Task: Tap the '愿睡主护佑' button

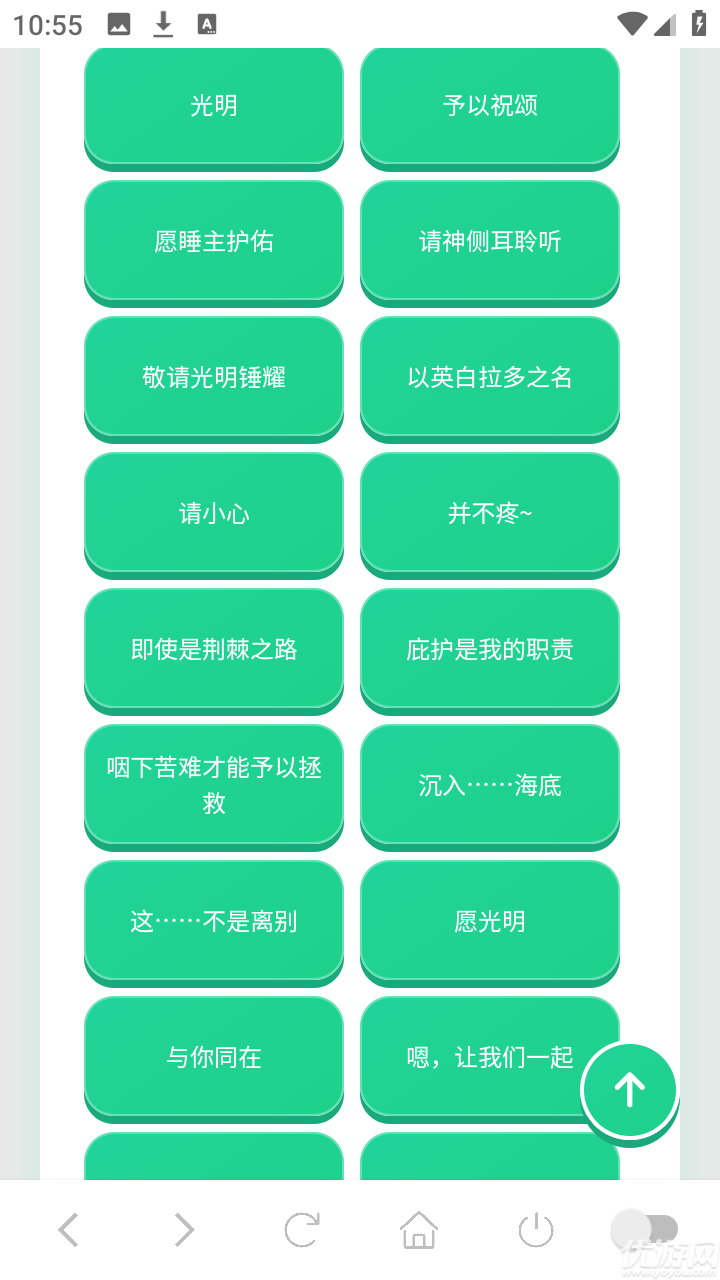Action: (213, 242)
